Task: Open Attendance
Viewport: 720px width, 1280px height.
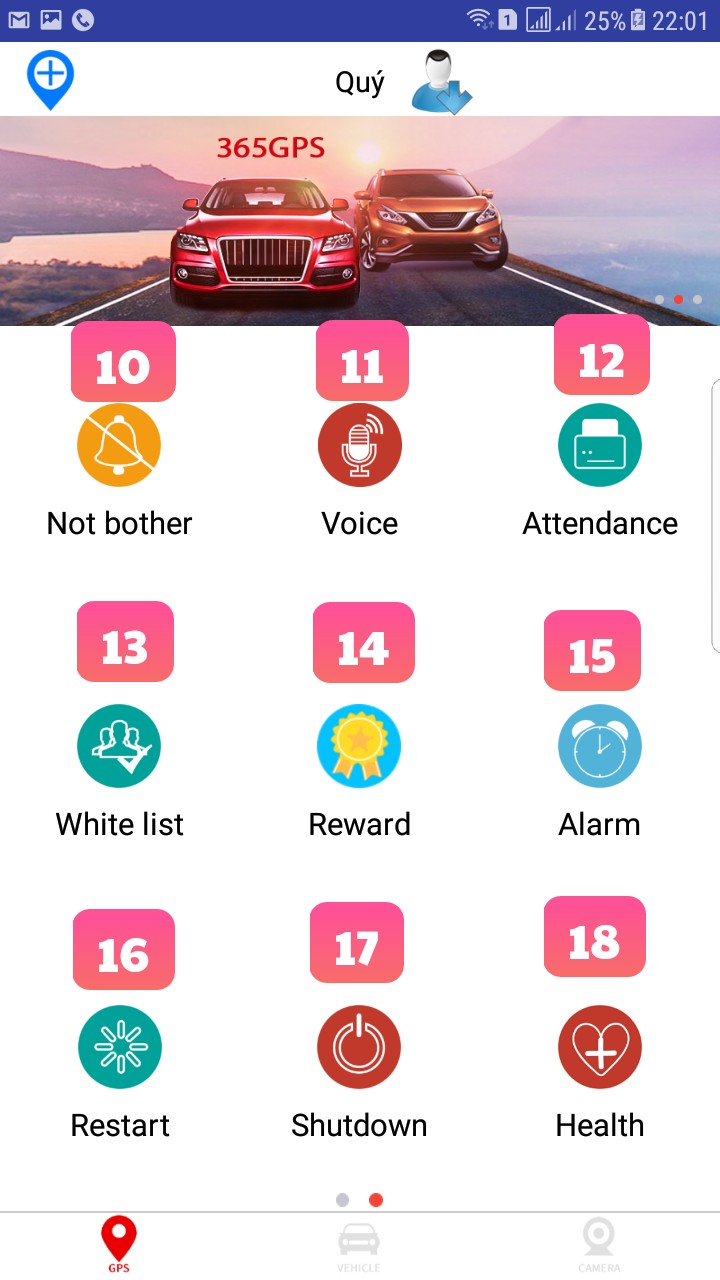Action: tap(599, 446)
